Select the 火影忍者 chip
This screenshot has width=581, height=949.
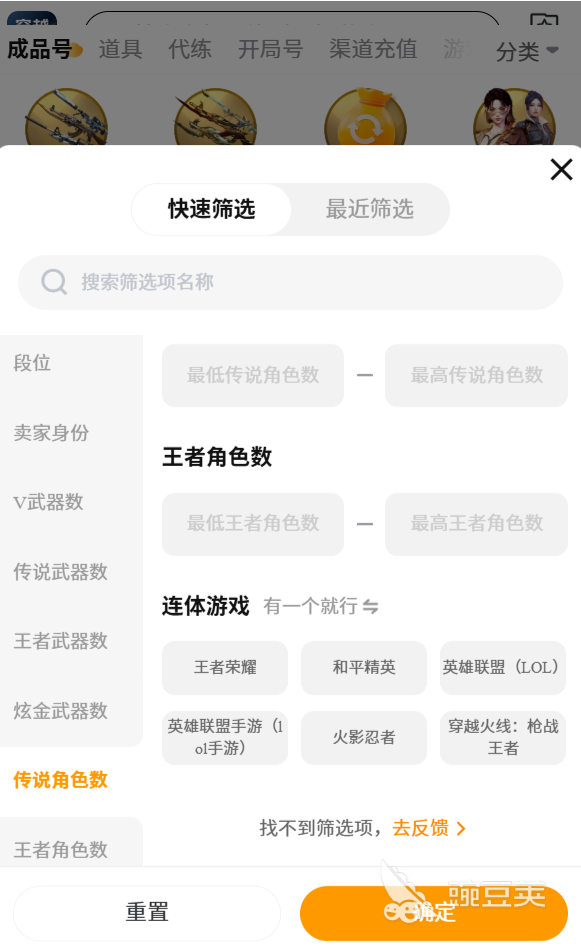click(364, 737)
